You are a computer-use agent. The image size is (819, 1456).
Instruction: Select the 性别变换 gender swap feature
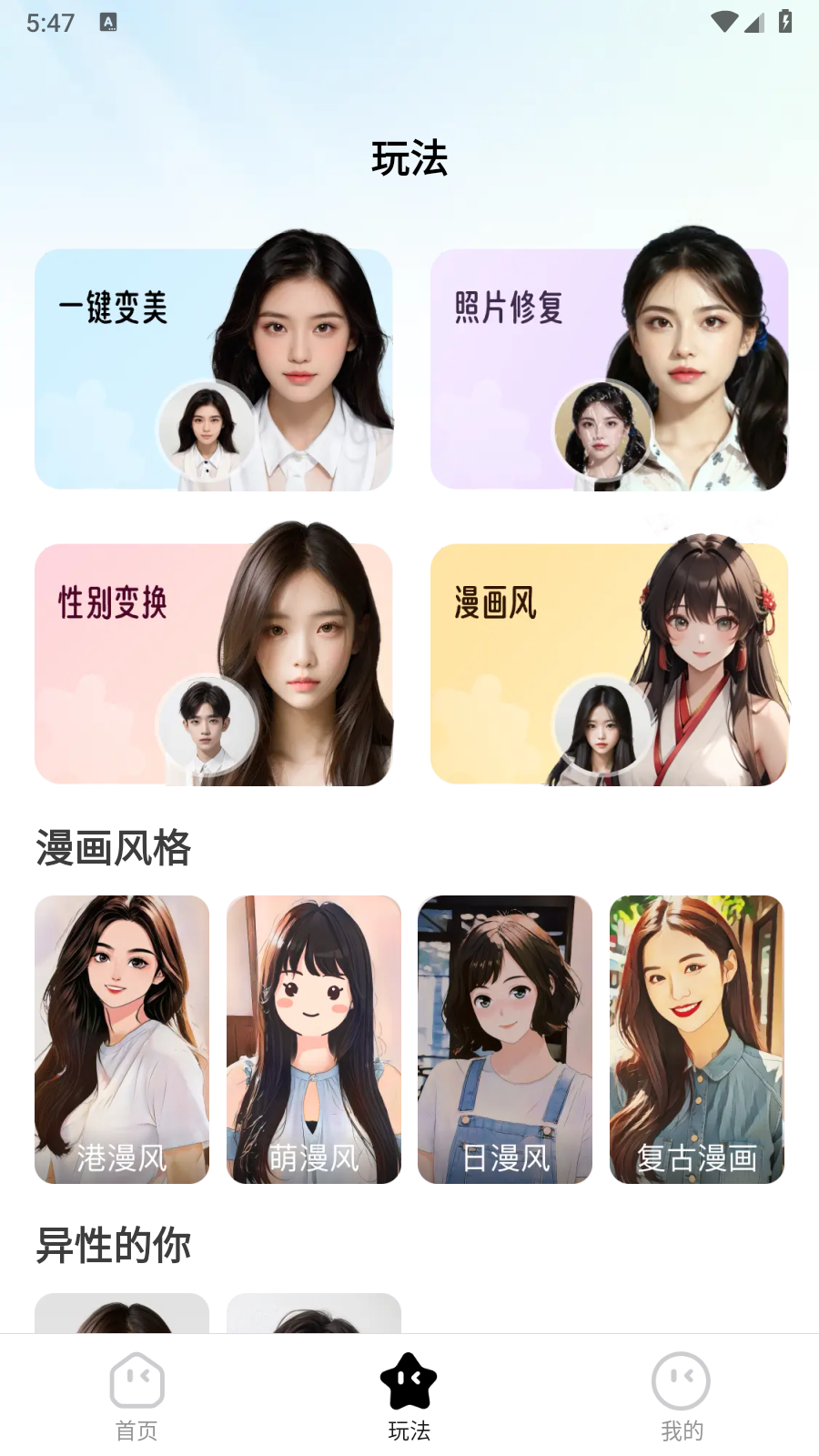[214, 664]
